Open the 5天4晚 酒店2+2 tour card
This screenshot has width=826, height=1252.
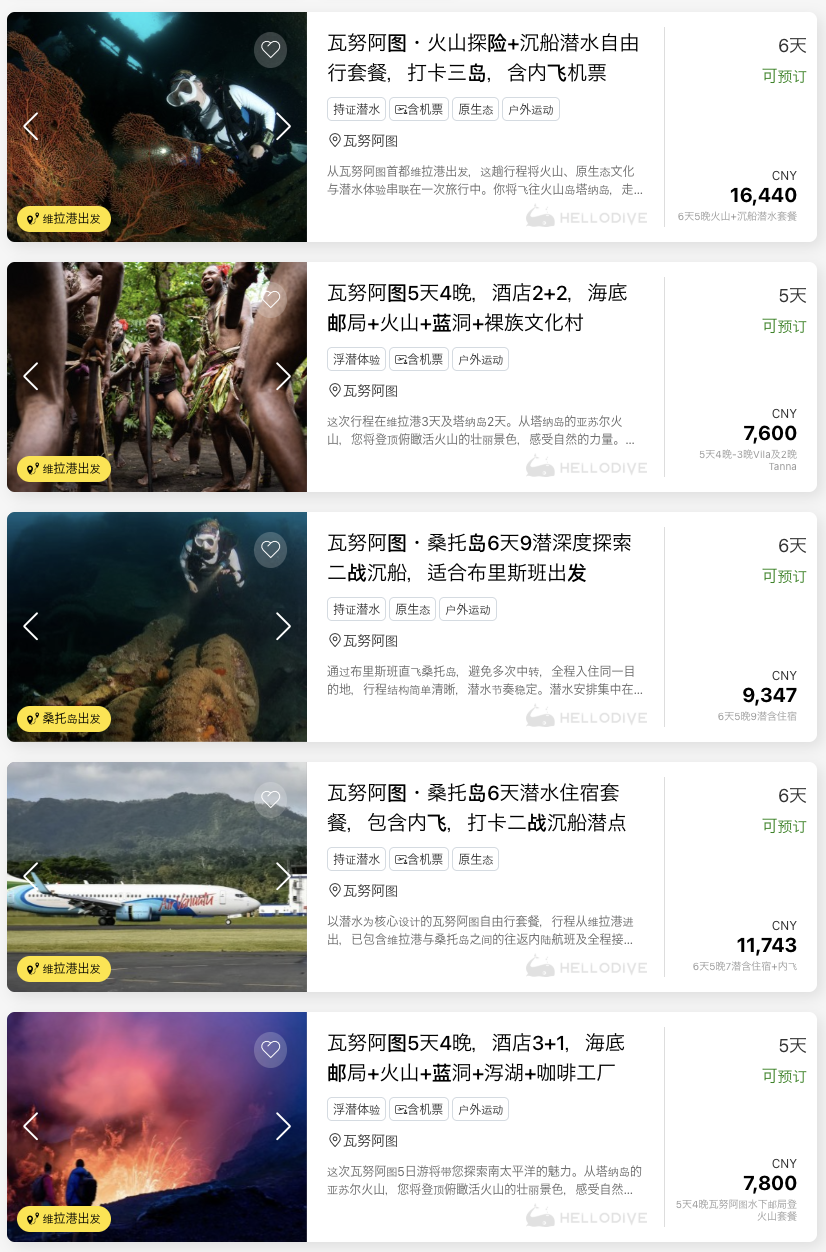tap(478, 308)
